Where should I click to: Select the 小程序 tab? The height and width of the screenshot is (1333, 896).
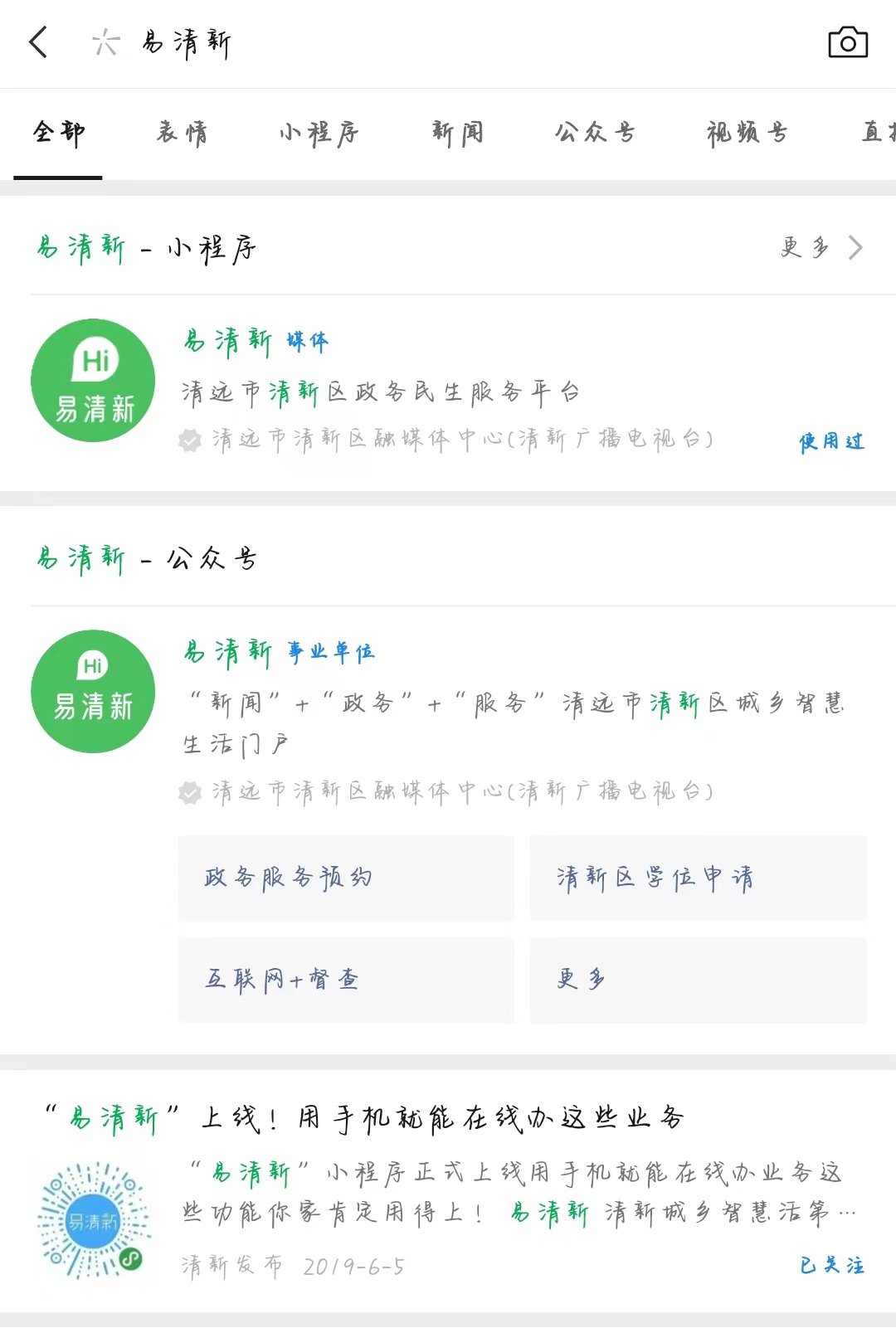319,133
